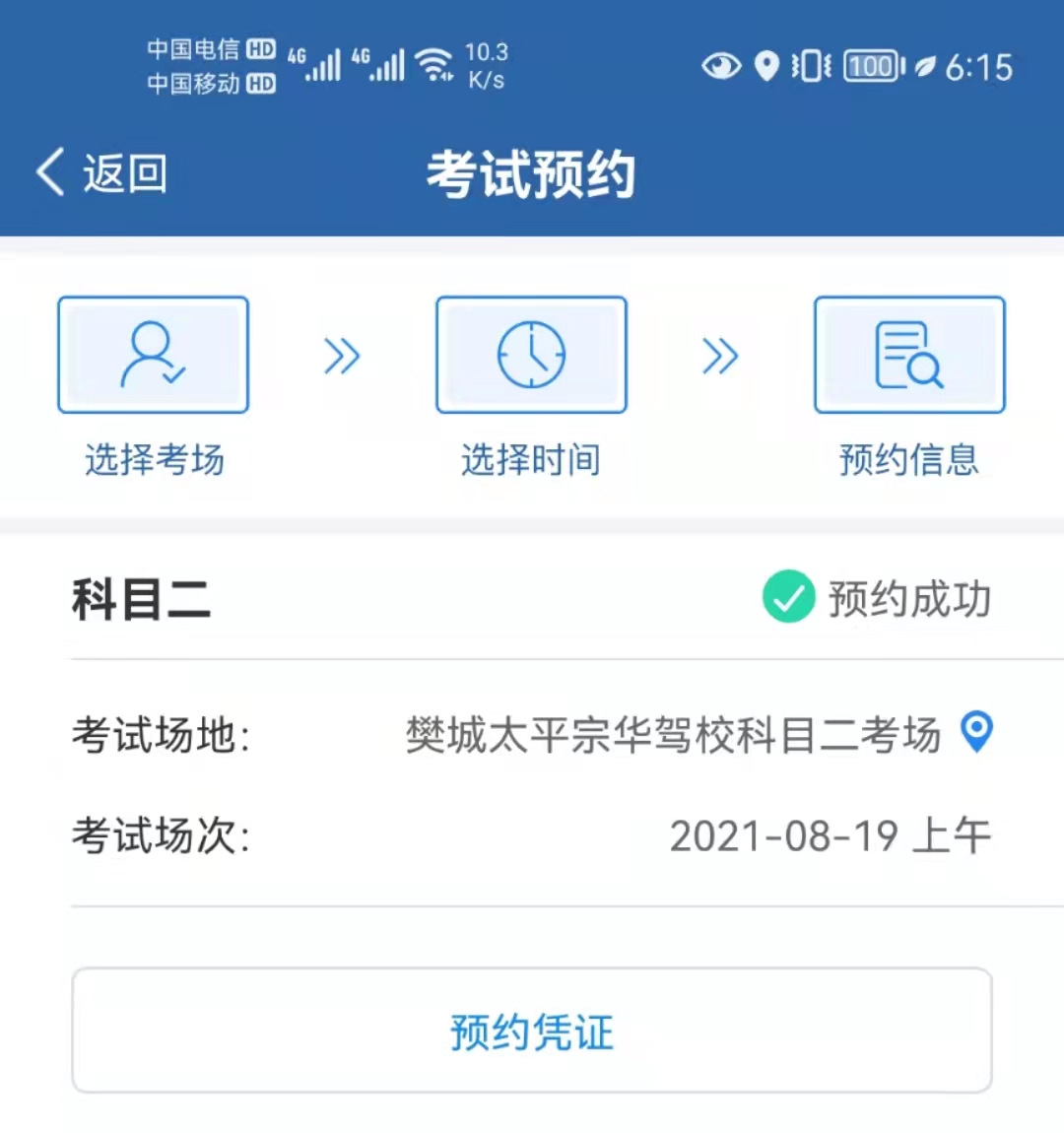Select the 预约信息 step
Viewport: 1064px width, 1133px height.
click(x=908, y=355)
